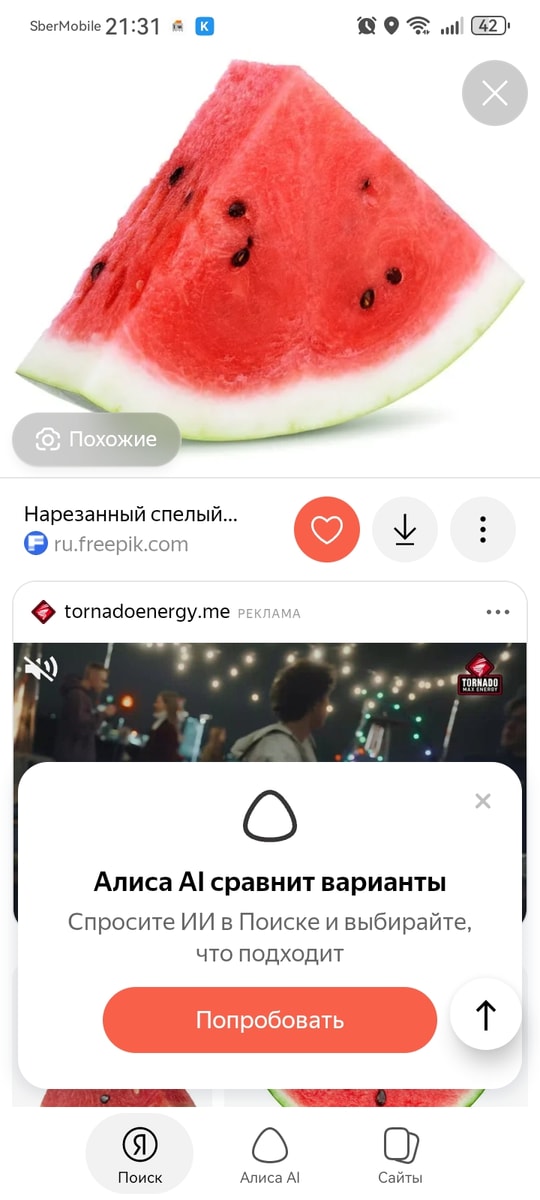
Task: Download the watermelon image
Action: pos(404,530)
